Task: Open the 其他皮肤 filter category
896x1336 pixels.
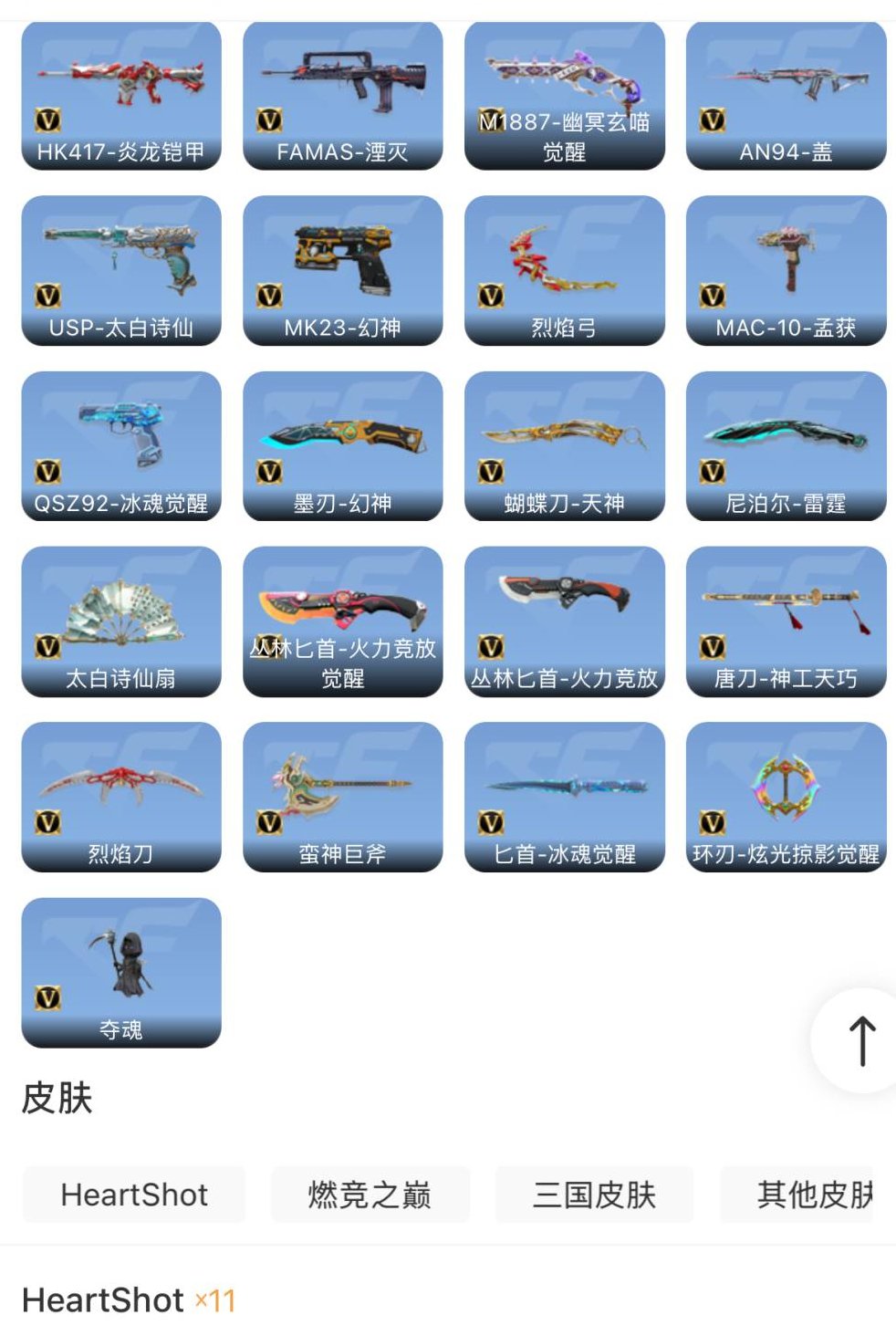Action: 810,1195
